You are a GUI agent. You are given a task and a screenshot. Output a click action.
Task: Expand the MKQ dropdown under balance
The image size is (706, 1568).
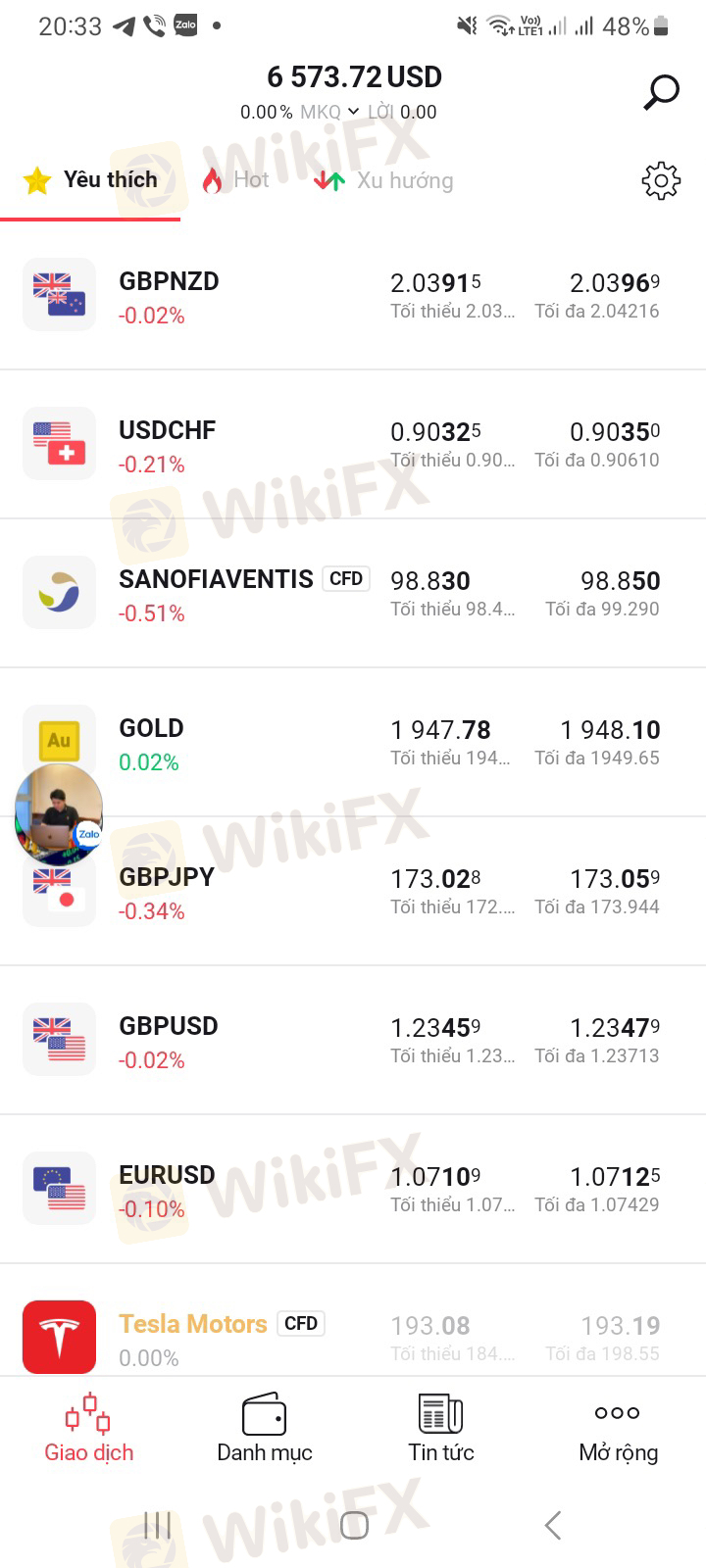click(x=329, y=112)
